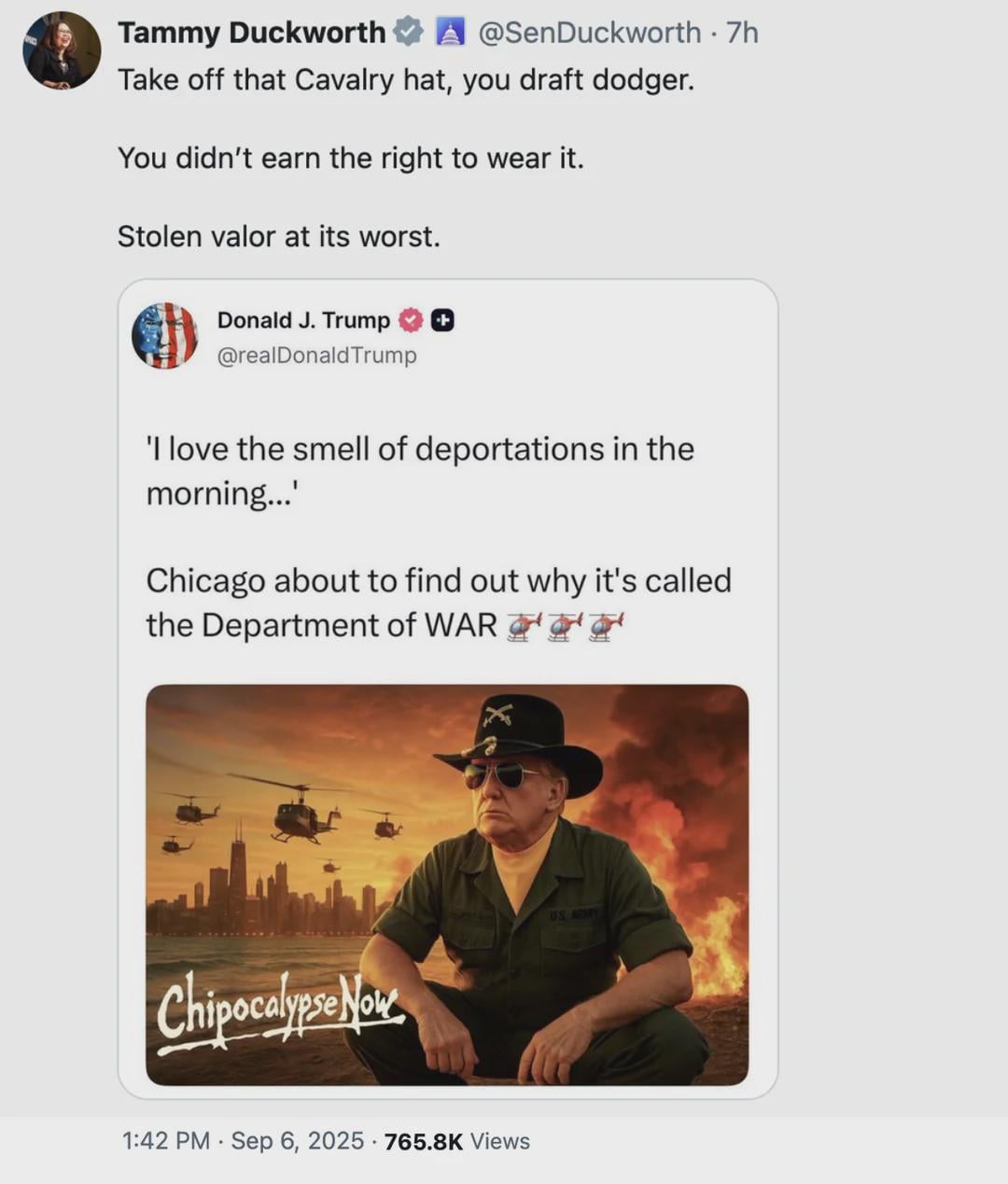View the Chipocalypse Now image full screen
Image resolution: width=1008 pixels, height=1184 pixels.
[447, 885]
